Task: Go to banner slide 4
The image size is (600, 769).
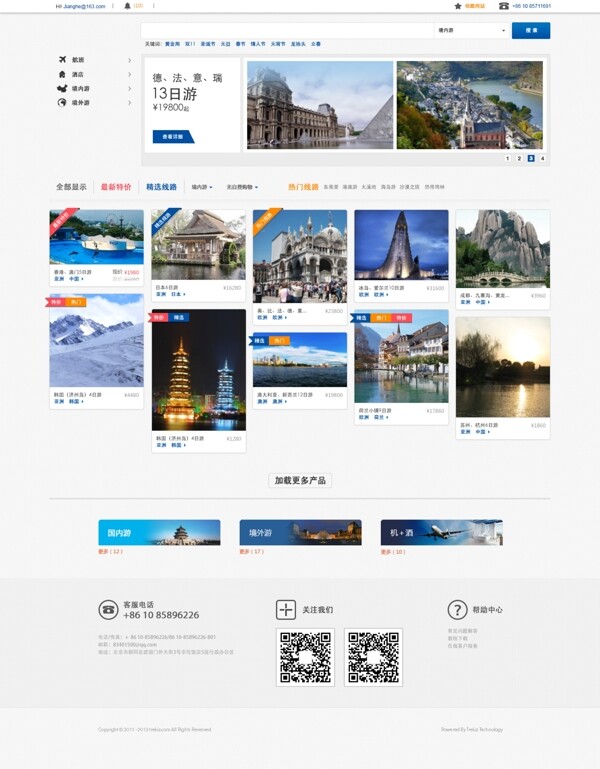Action: pos(542,158)
